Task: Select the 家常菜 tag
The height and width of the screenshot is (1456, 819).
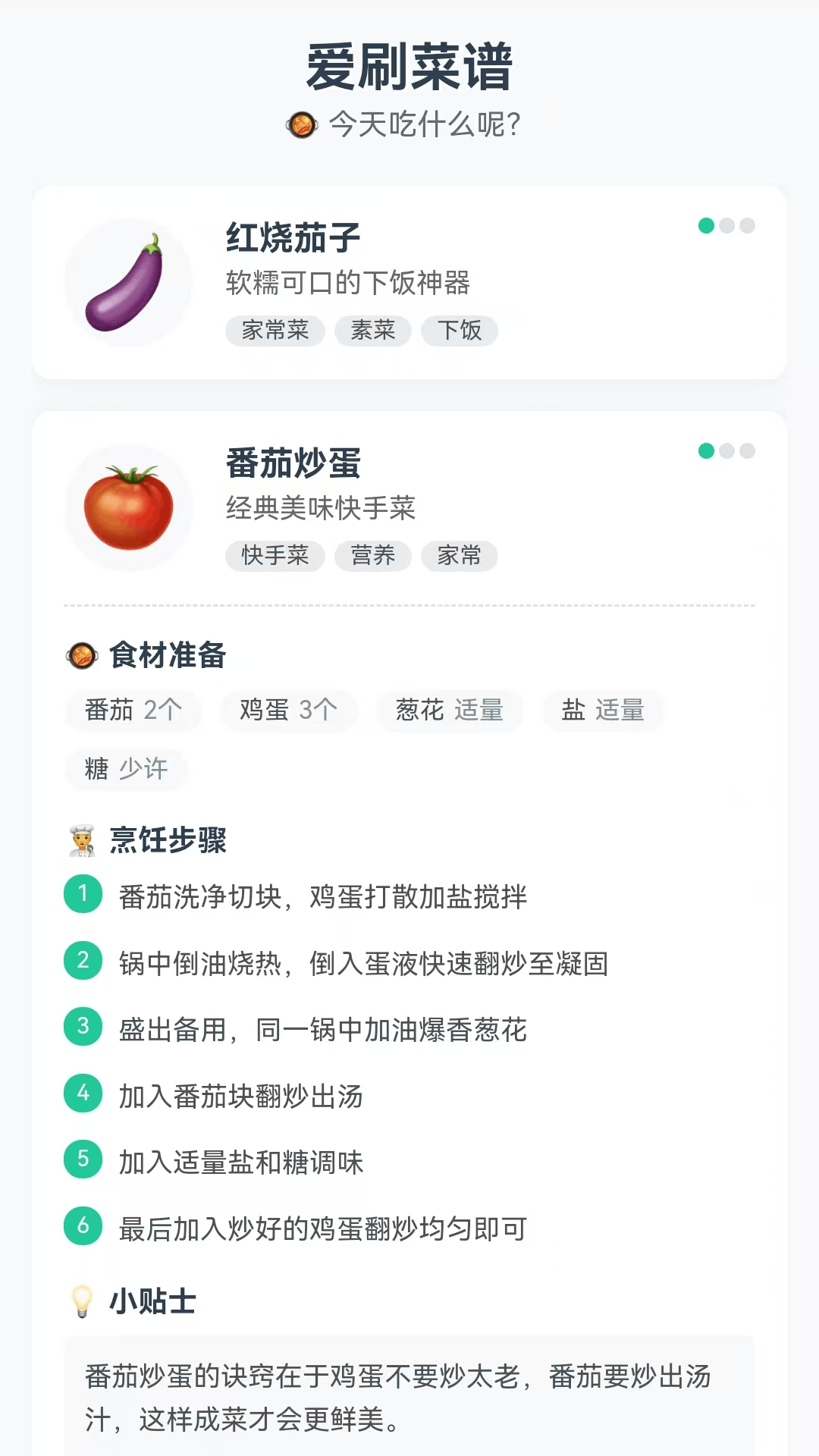Action: (275, 331)
